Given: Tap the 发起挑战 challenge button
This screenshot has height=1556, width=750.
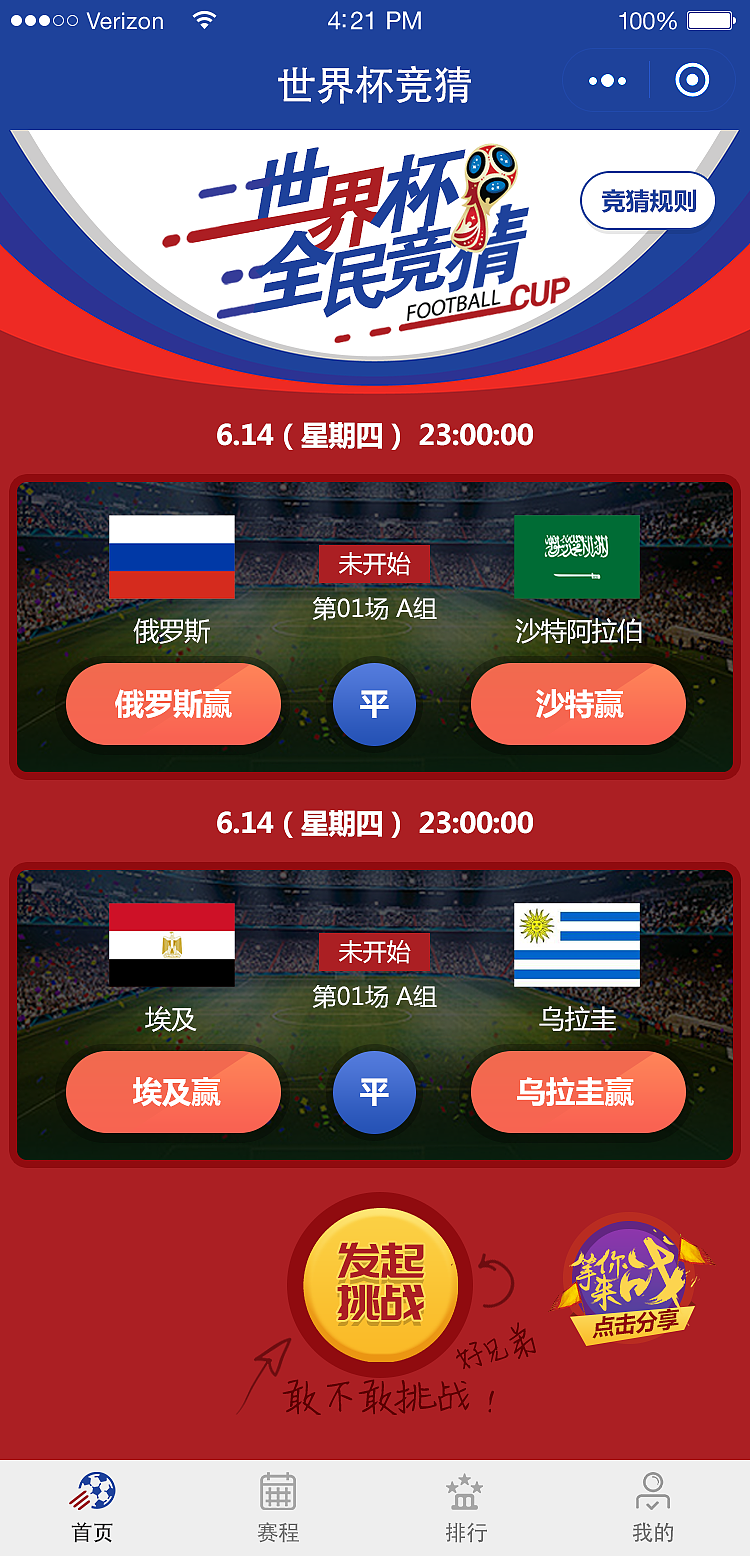Looking at the screenshot, I should click(x=380, y=1284).
